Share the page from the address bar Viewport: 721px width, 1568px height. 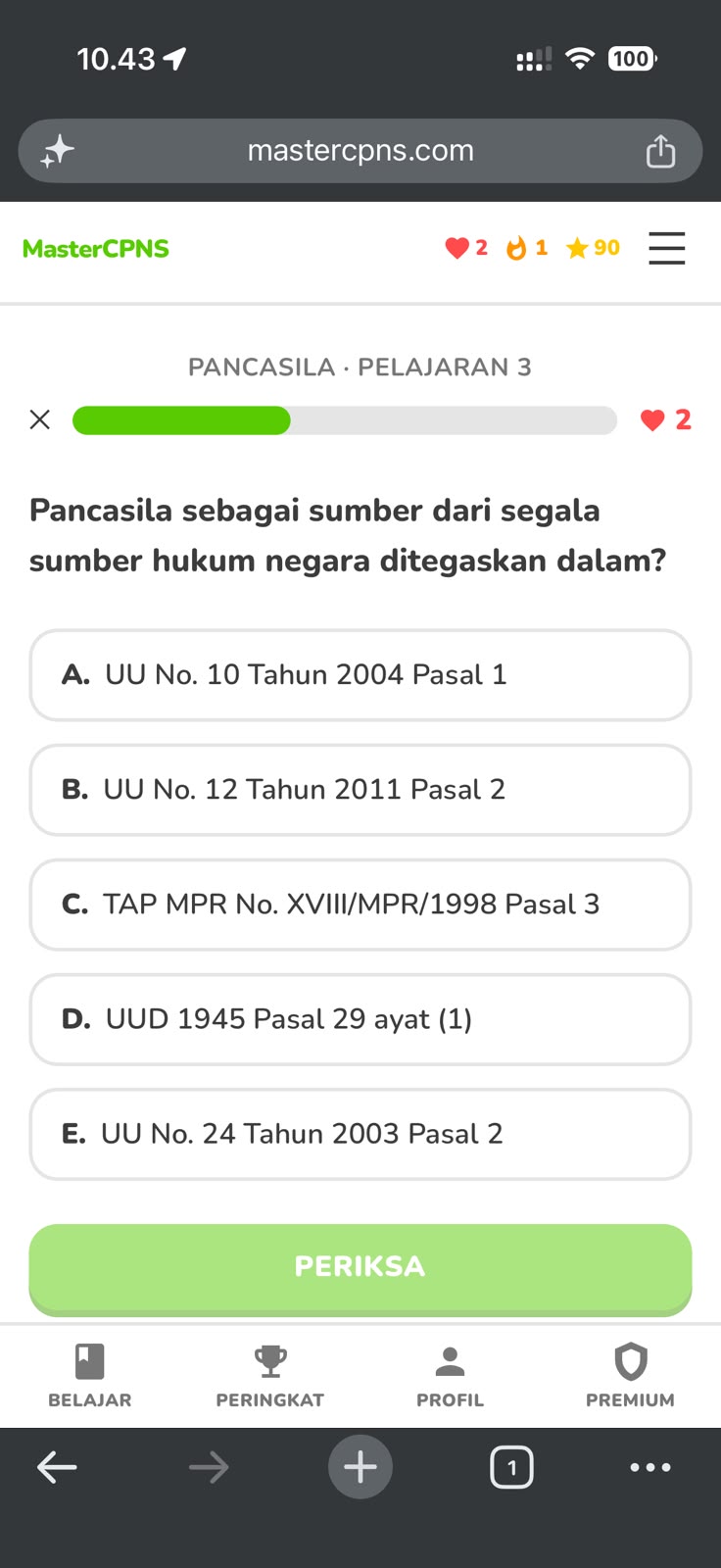pyautogui.click(x=660, y=151)
